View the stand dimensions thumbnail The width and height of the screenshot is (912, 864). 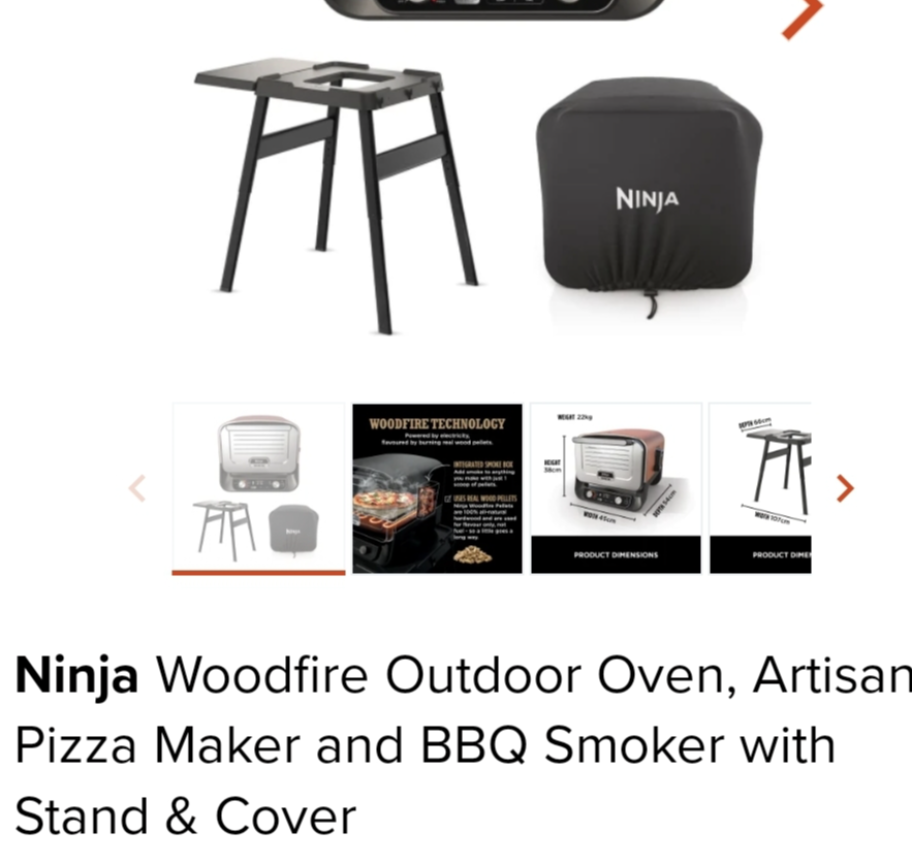click(x=761, y=488)
